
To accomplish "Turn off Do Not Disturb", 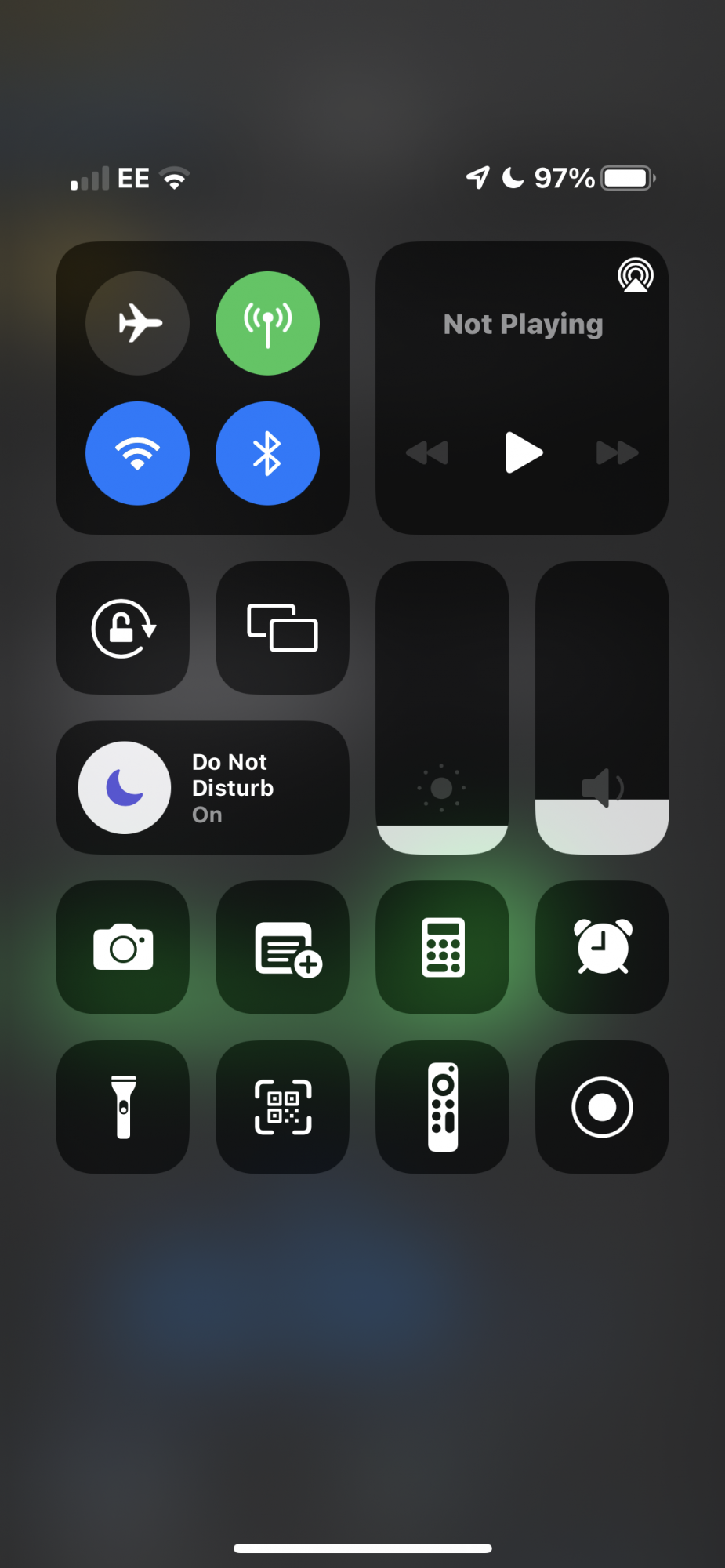I will [x=125, y=787].
